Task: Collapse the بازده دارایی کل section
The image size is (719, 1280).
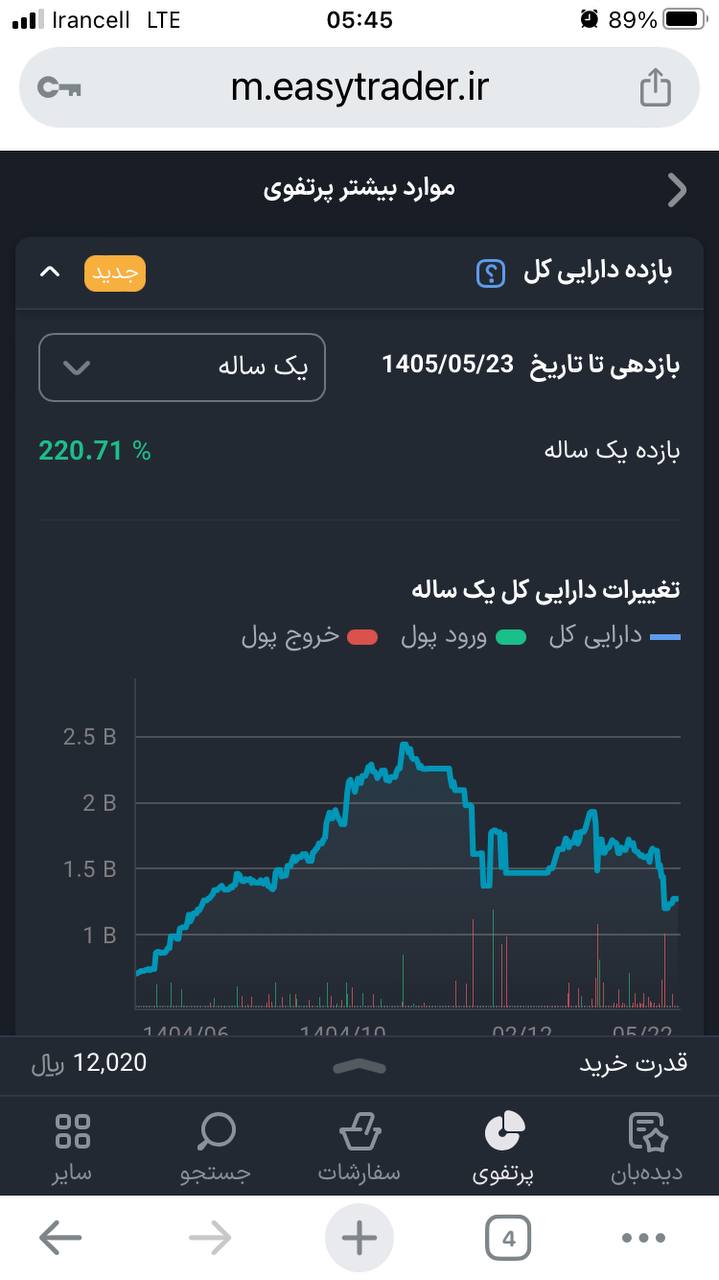Action: [x=49, y=272]
